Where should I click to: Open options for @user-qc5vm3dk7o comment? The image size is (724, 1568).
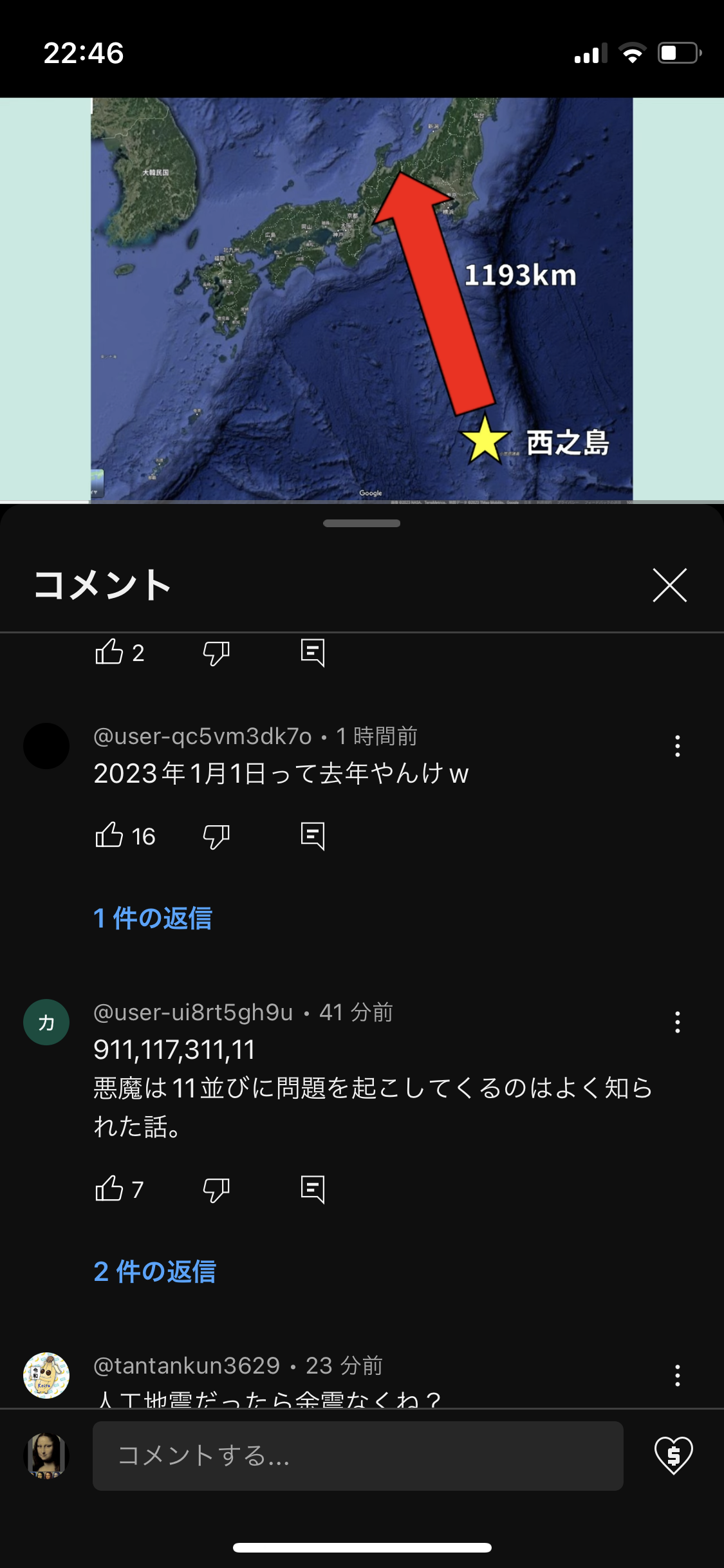[x=677, y=746]
